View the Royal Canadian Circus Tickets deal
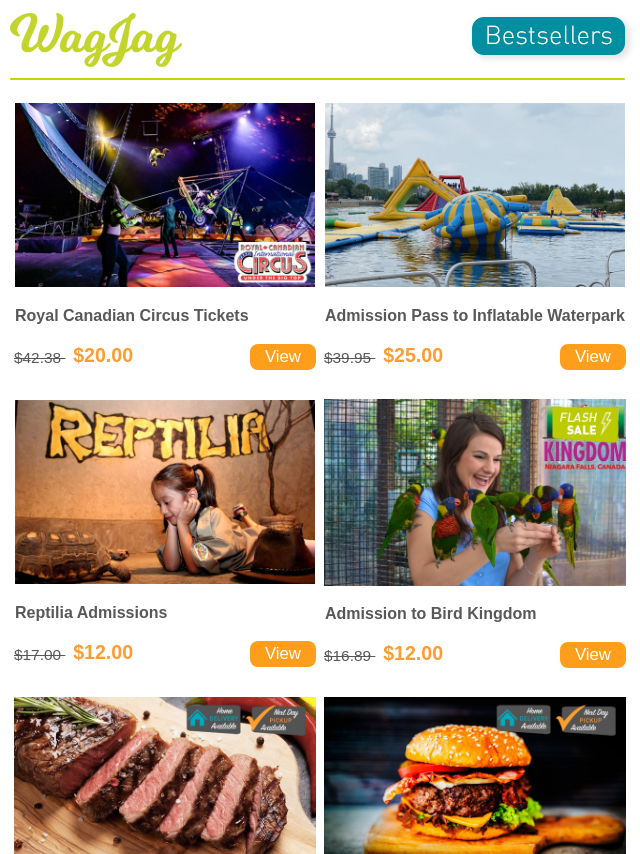 pos(282,357)
